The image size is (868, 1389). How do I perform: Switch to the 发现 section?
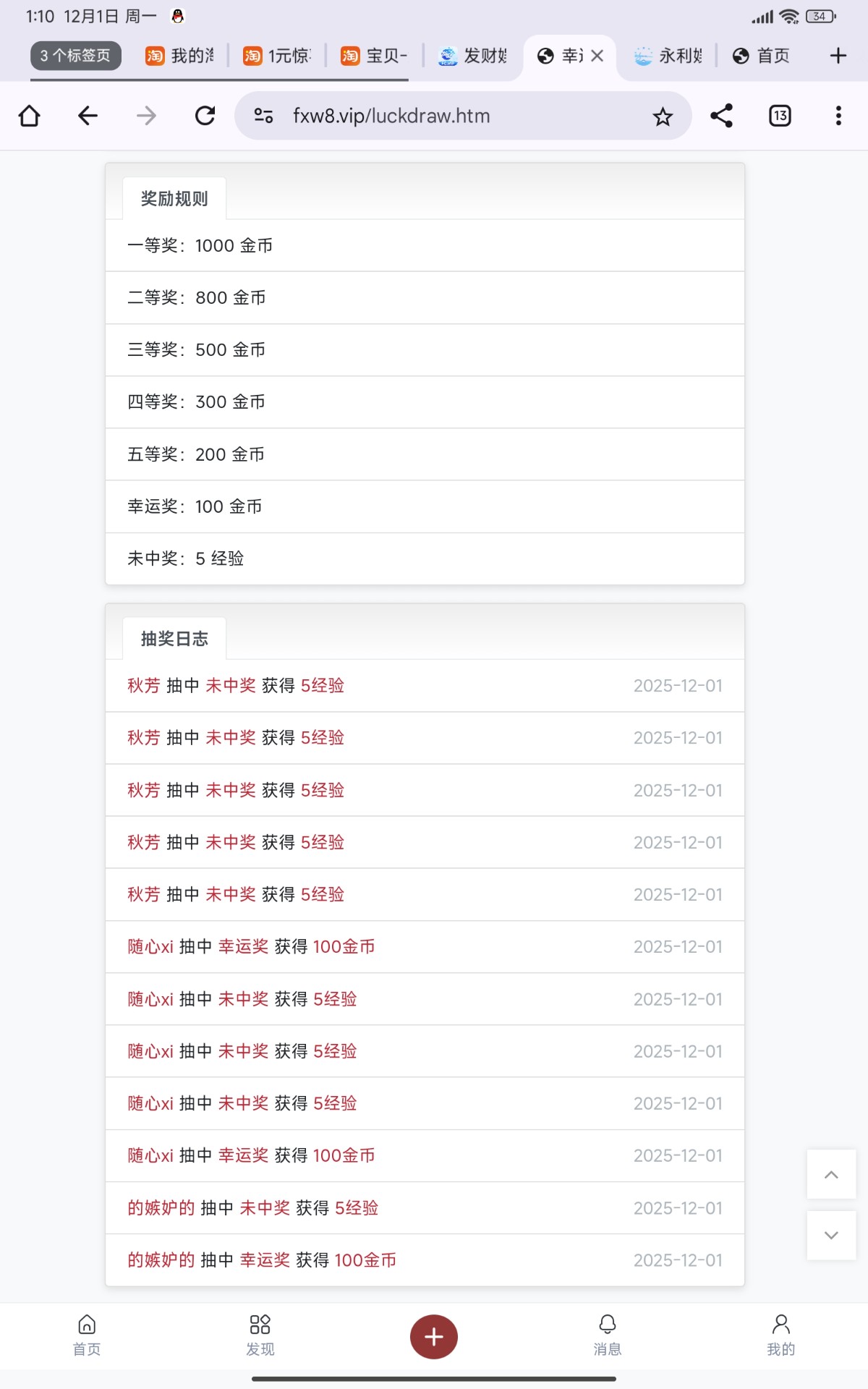260,1335
